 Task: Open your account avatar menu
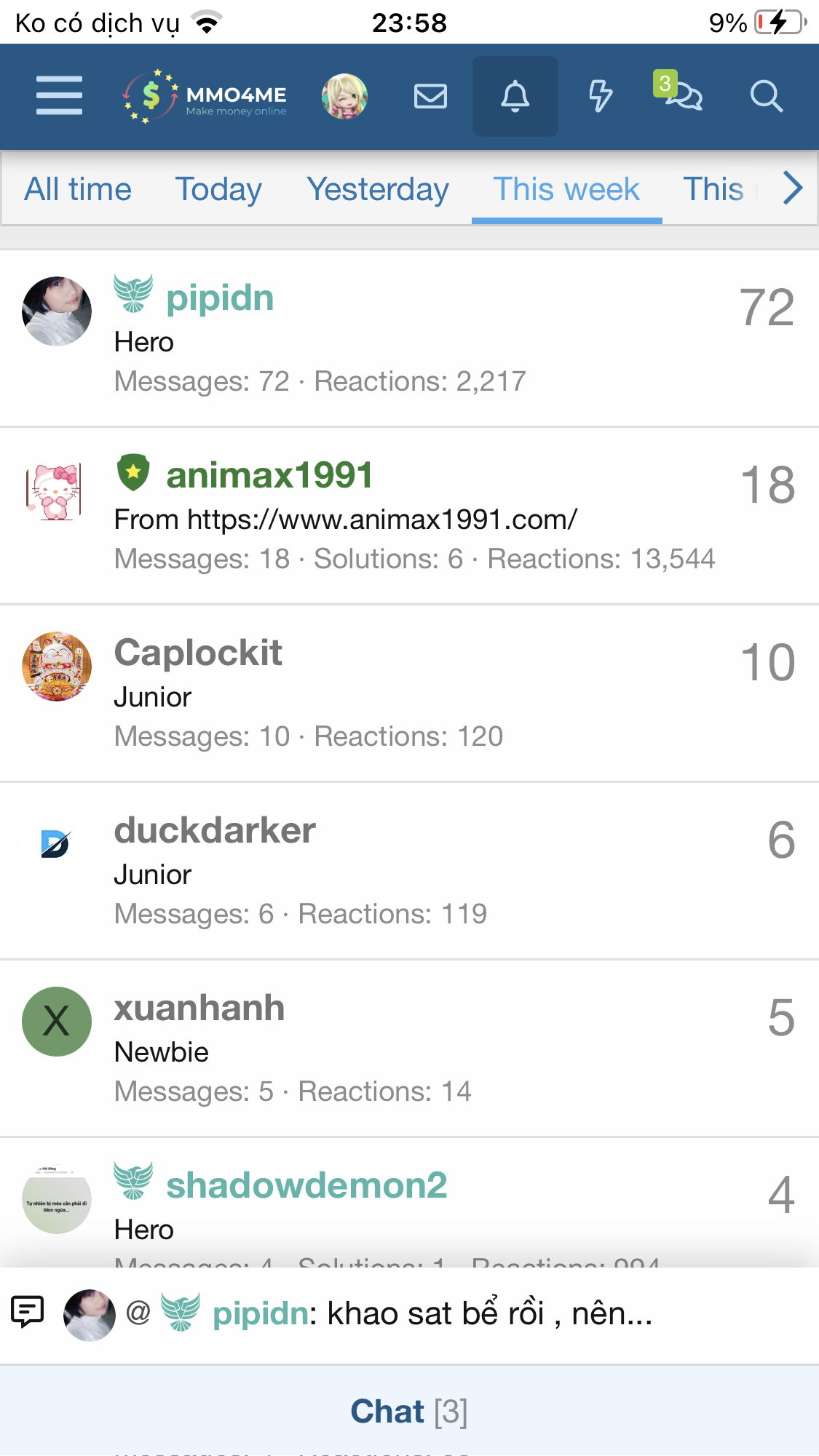[x=344, y=96]
